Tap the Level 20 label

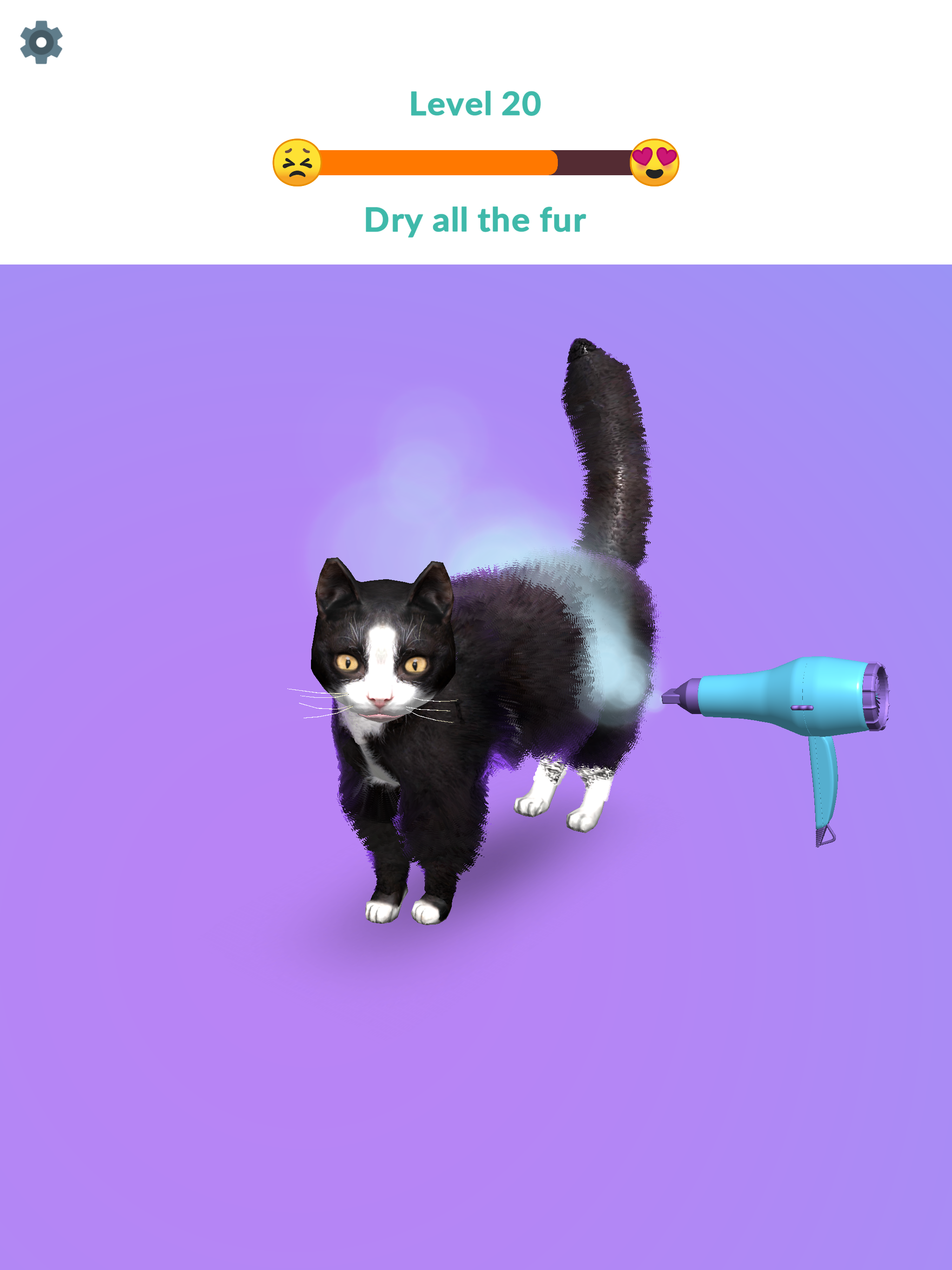click(x=476, y=103)
